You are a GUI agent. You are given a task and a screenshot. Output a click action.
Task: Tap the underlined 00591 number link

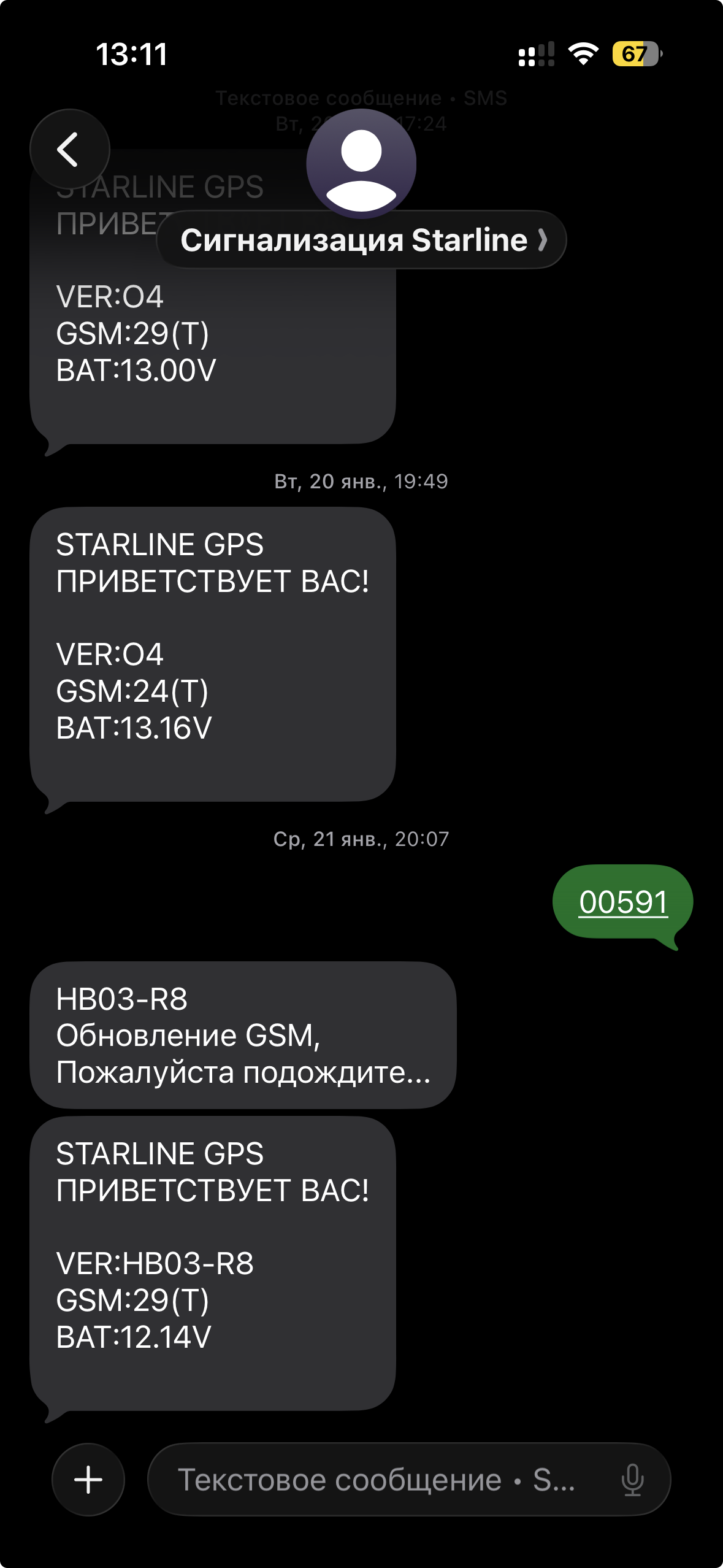click(x=623, y=902)
